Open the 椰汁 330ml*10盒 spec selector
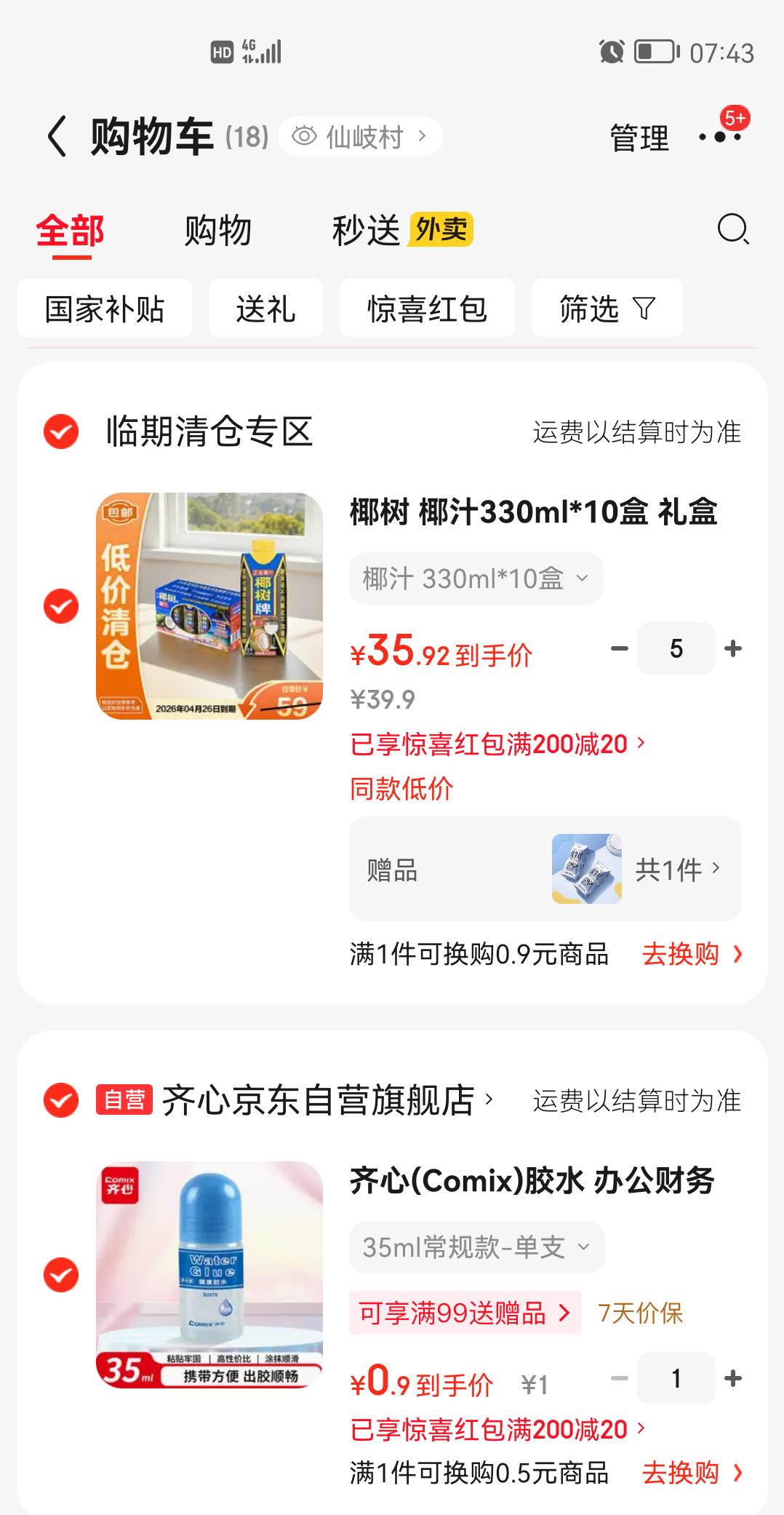Viewport: 784px width, 1515px height. tap(476, 578)
